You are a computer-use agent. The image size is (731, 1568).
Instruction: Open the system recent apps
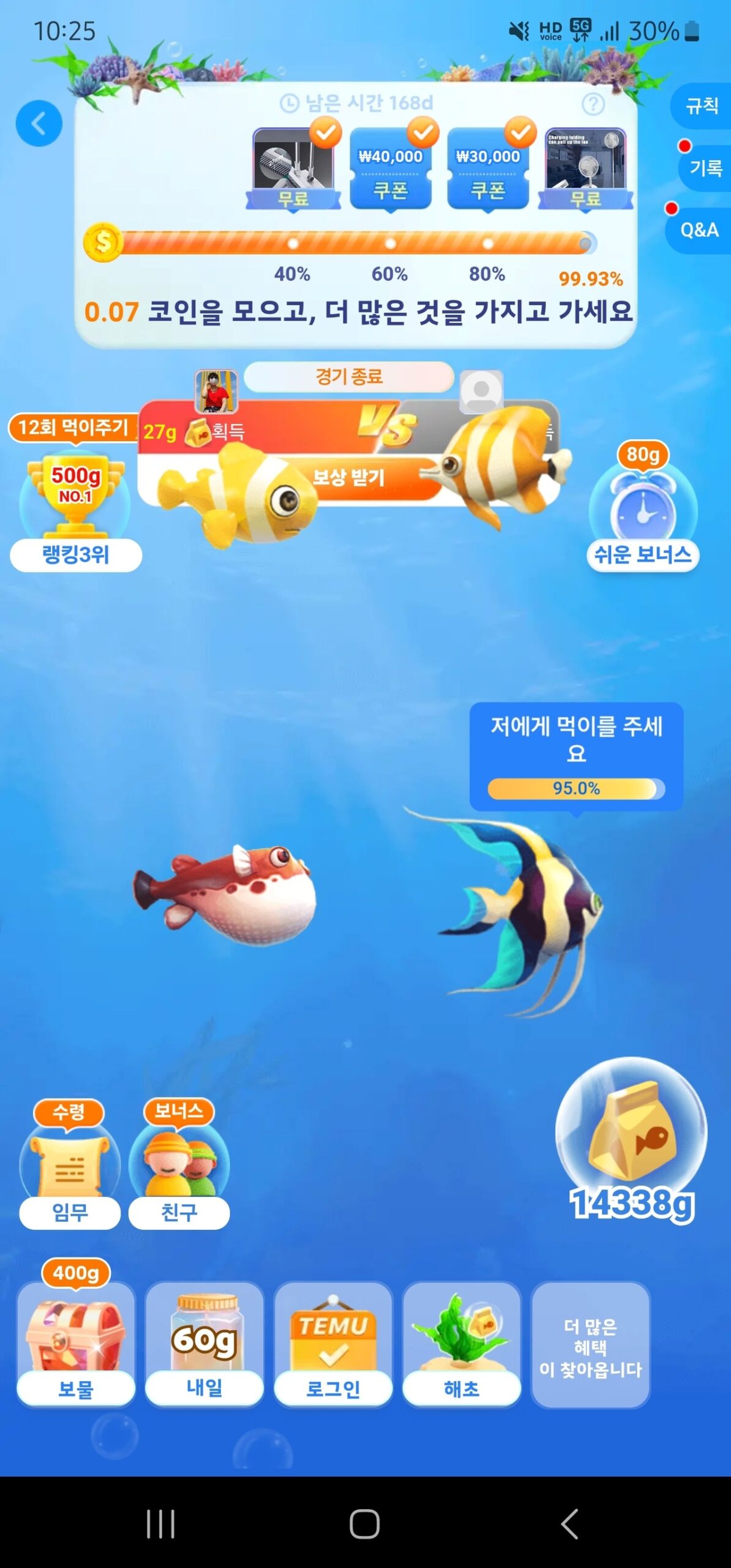[160, 1524]
